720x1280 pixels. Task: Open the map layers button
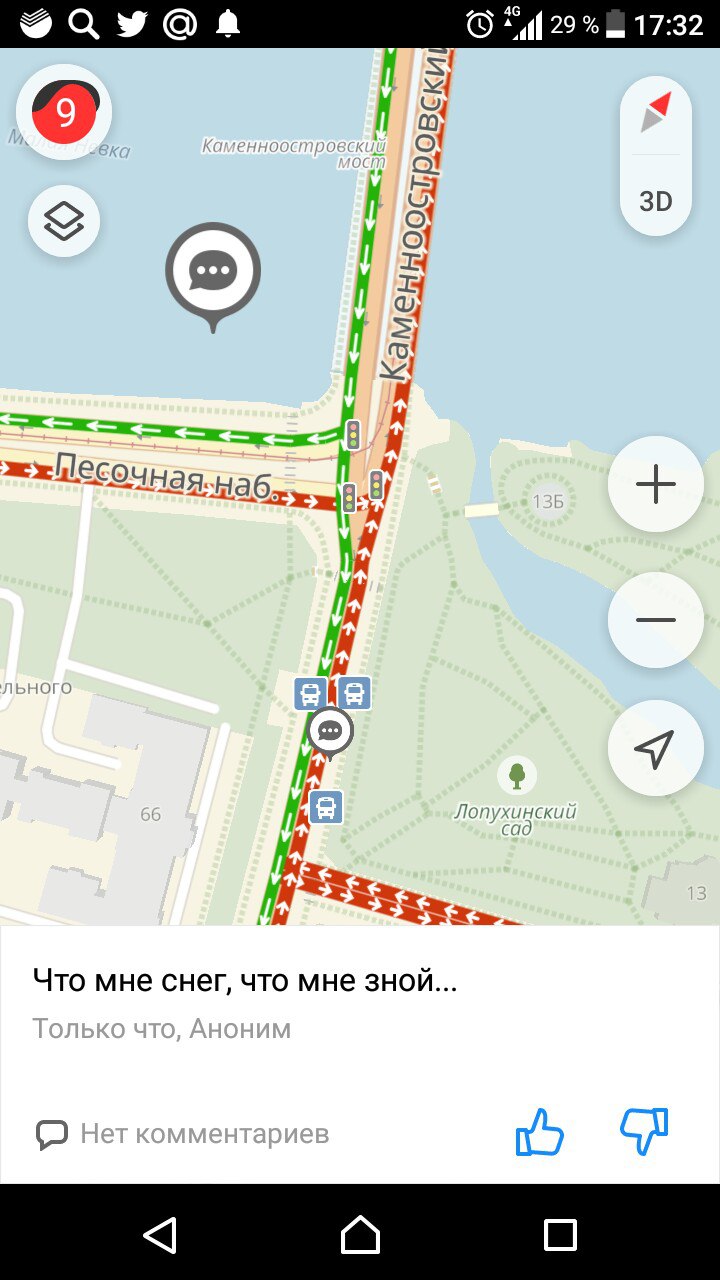click(64, 221)
